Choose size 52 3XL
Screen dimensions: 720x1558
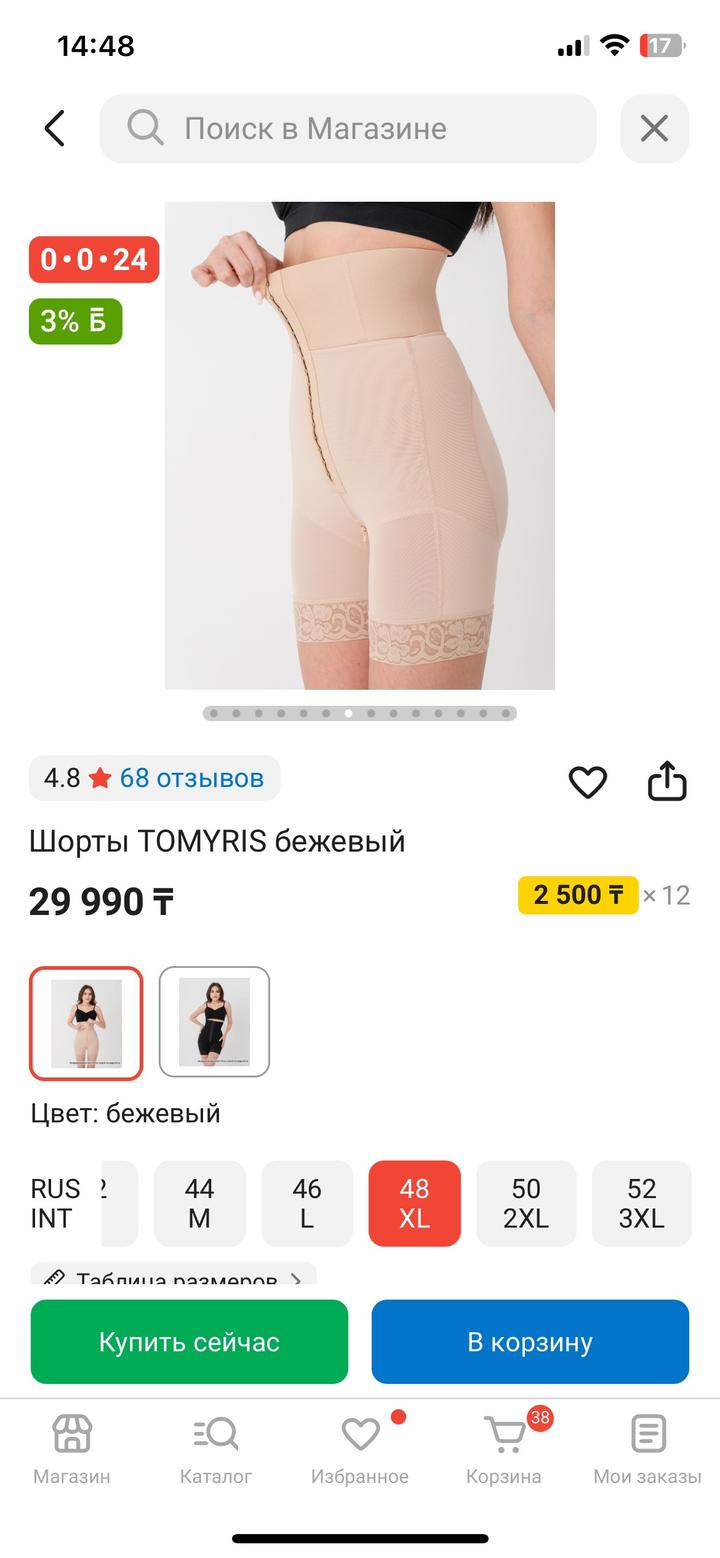click(641, 1203)
